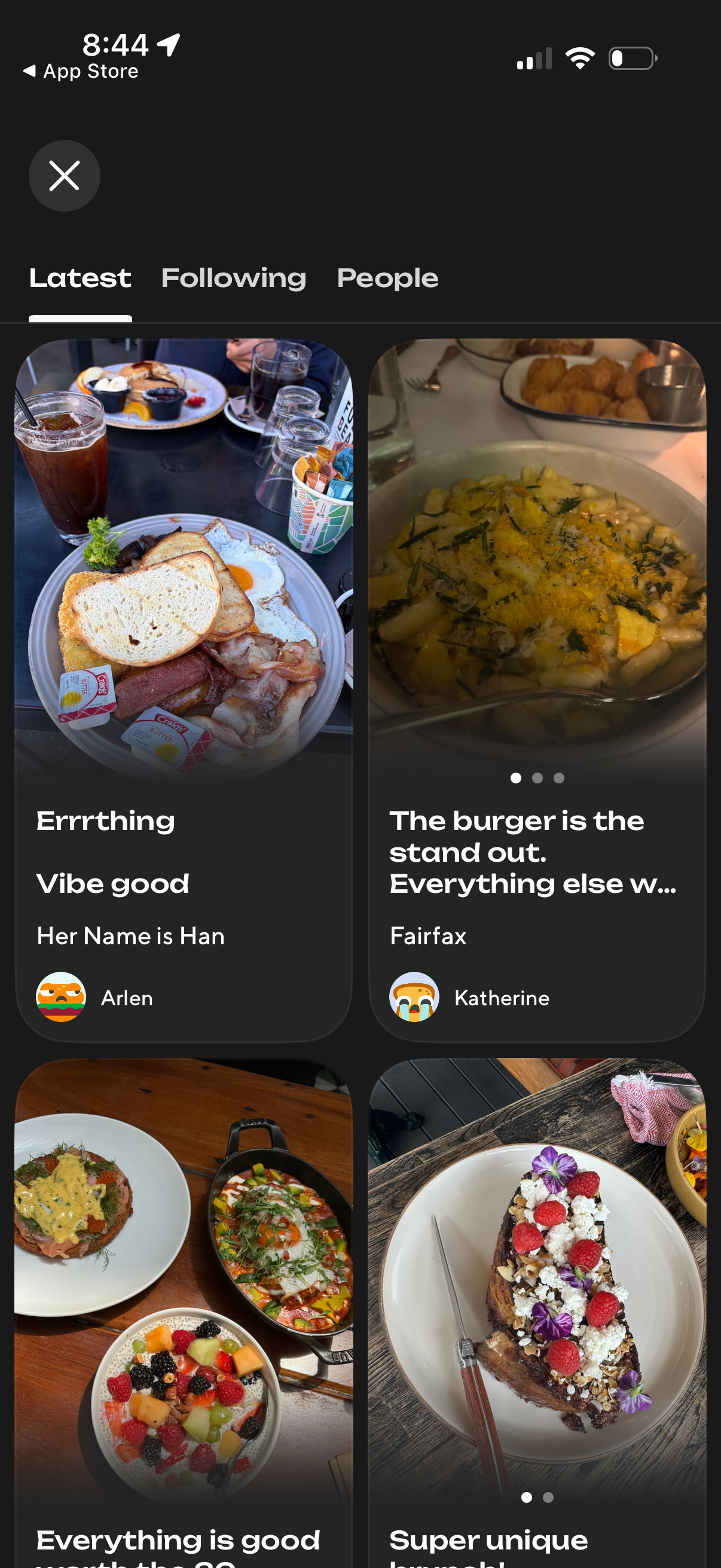Tap Arlen's username label
Viewport: 721px width, 1568px height.
pyautogui.click(x=126, y=997)
